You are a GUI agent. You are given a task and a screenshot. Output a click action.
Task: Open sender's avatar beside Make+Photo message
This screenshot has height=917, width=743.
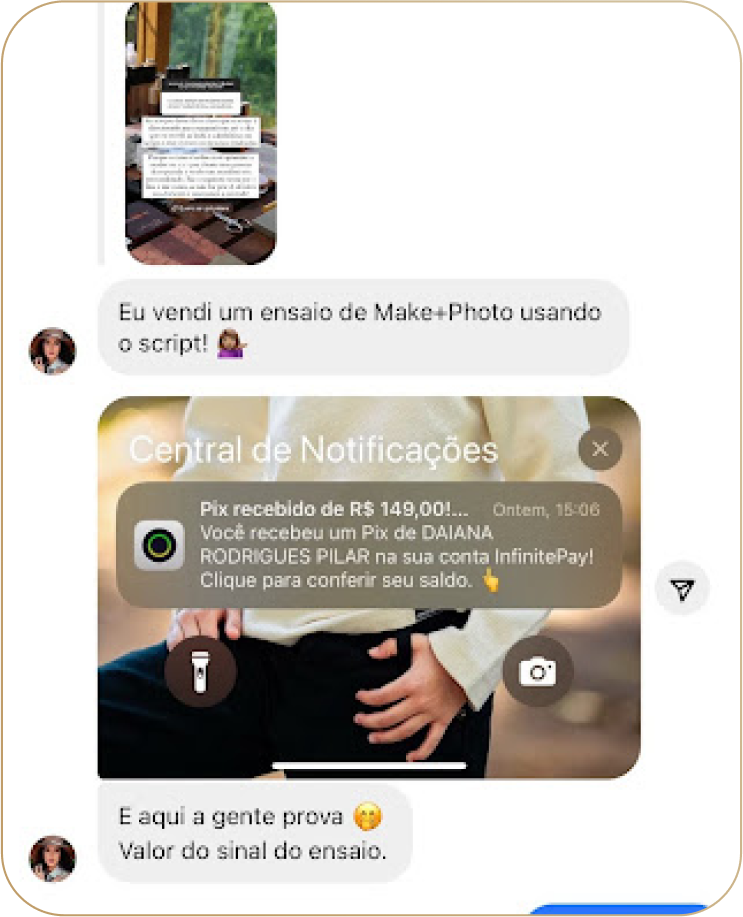[x=53, y=351]
